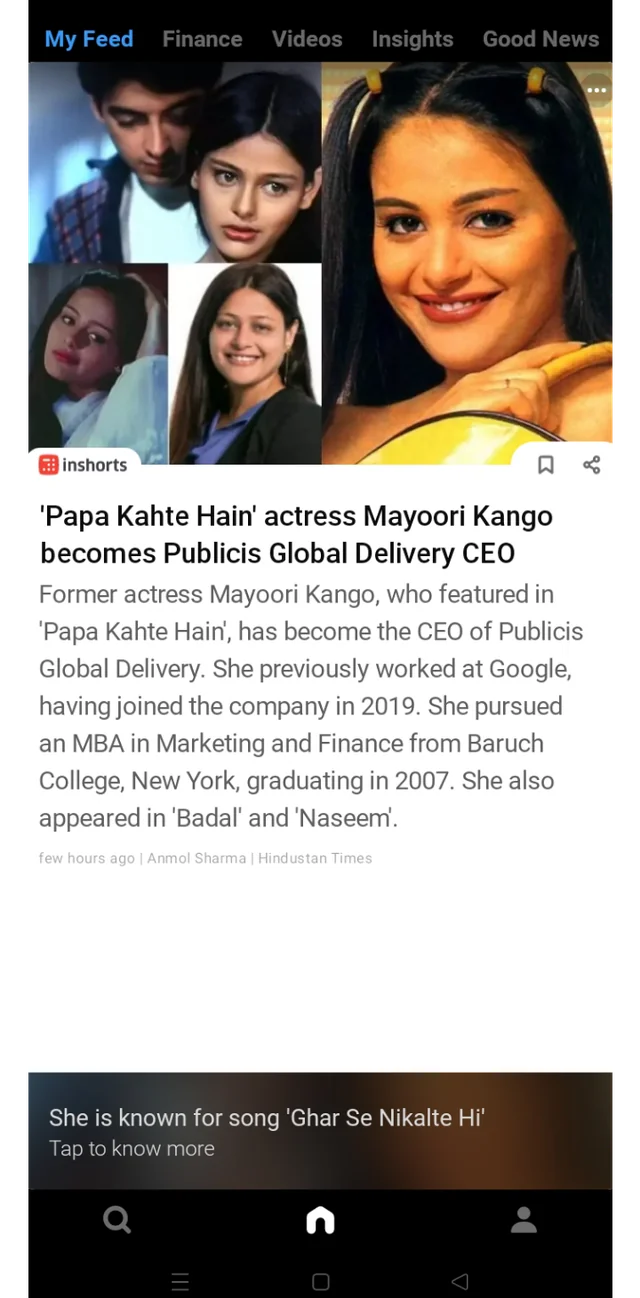
Task: Open the Hindustan Times source link
Action: click(x=315, y=858)
